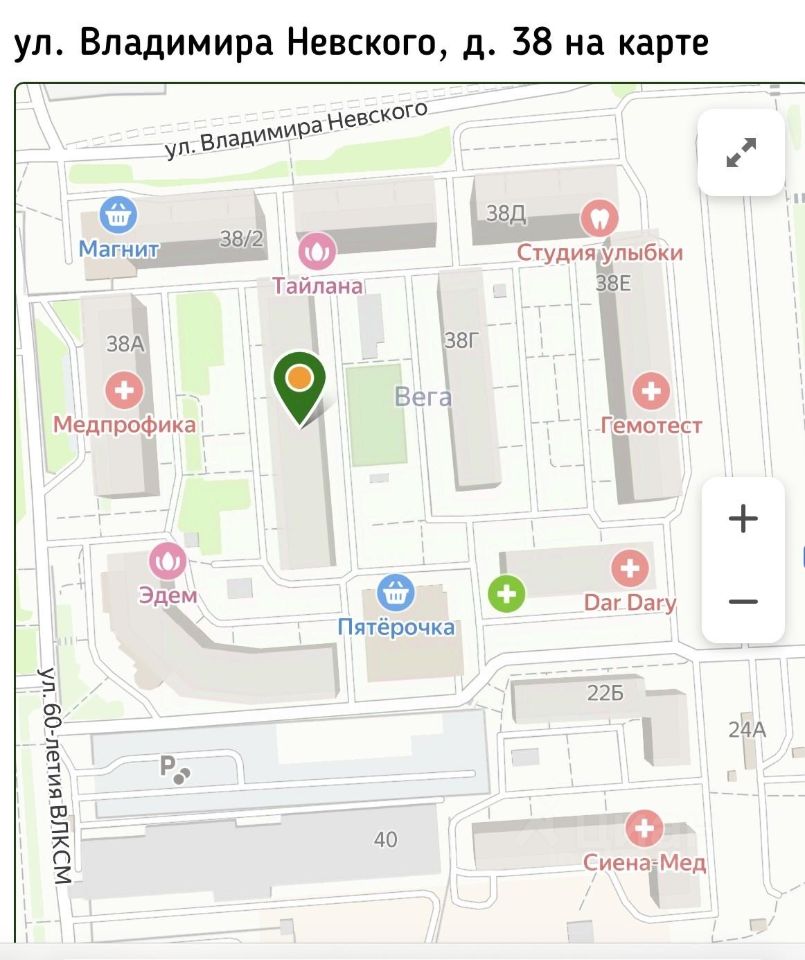
Task: Open the Эдем place marker
Action: click(167, 561)
